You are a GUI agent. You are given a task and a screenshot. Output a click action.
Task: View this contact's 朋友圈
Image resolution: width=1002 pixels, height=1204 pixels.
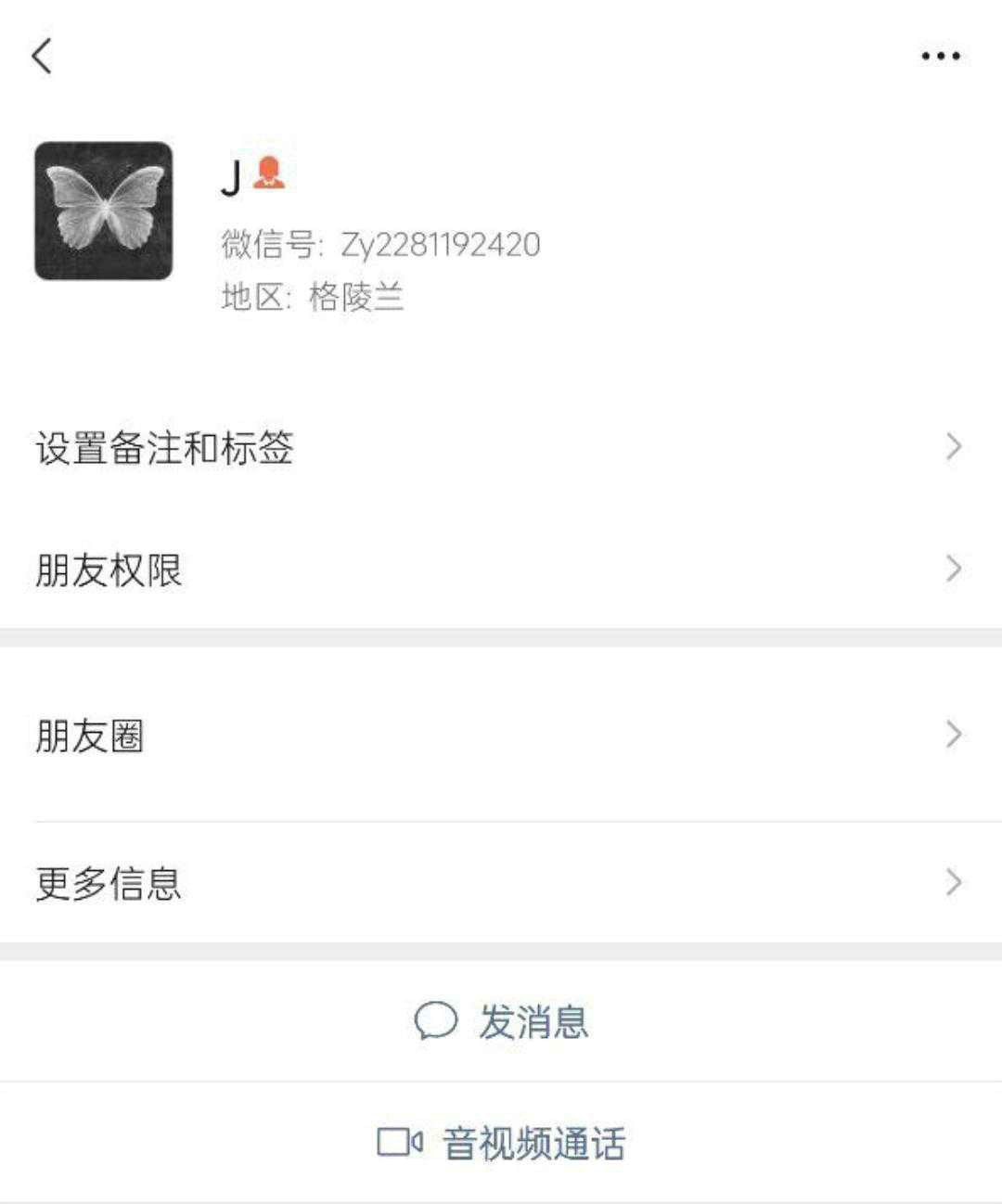[501, 736]
